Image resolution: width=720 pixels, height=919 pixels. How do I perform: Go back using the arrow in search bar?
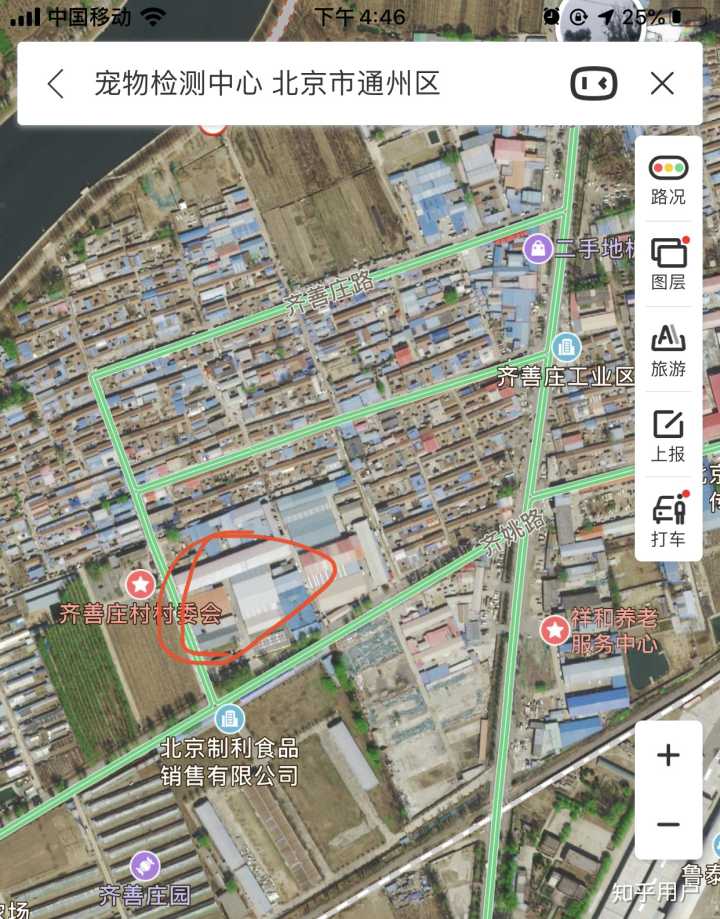coord(56,84)
